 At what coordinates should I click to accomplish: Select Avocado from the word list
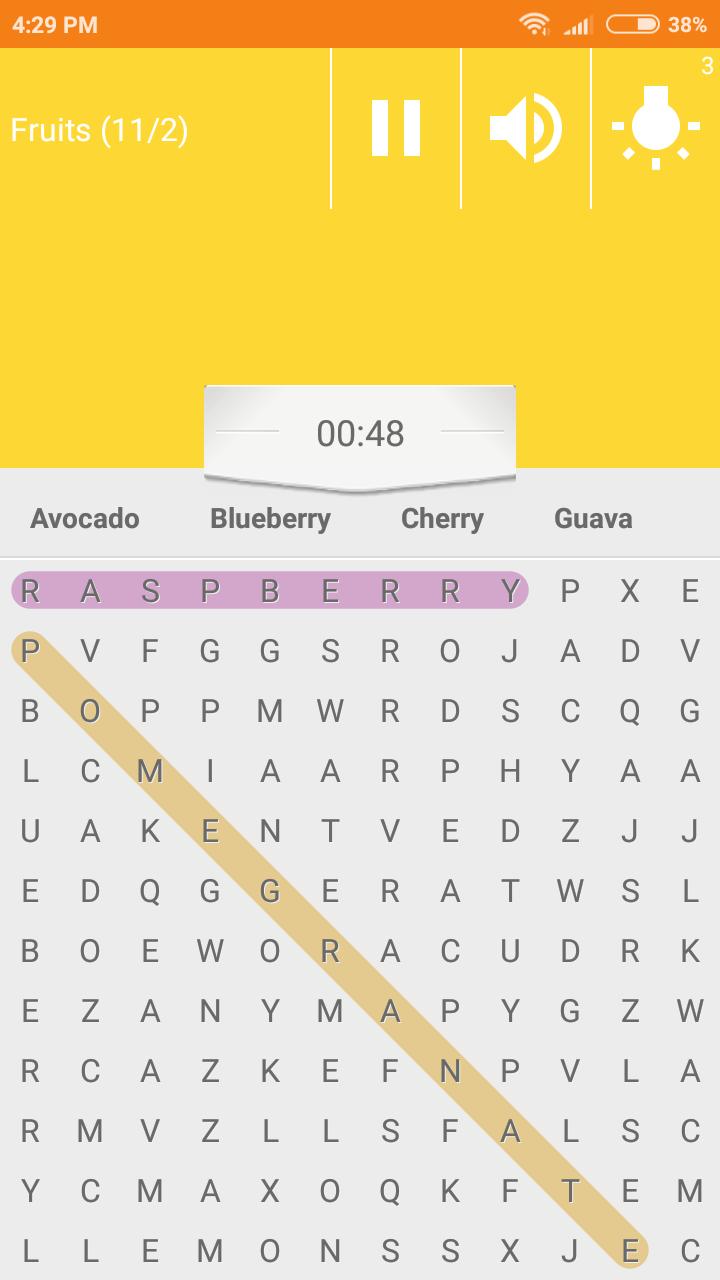(84, 518)
